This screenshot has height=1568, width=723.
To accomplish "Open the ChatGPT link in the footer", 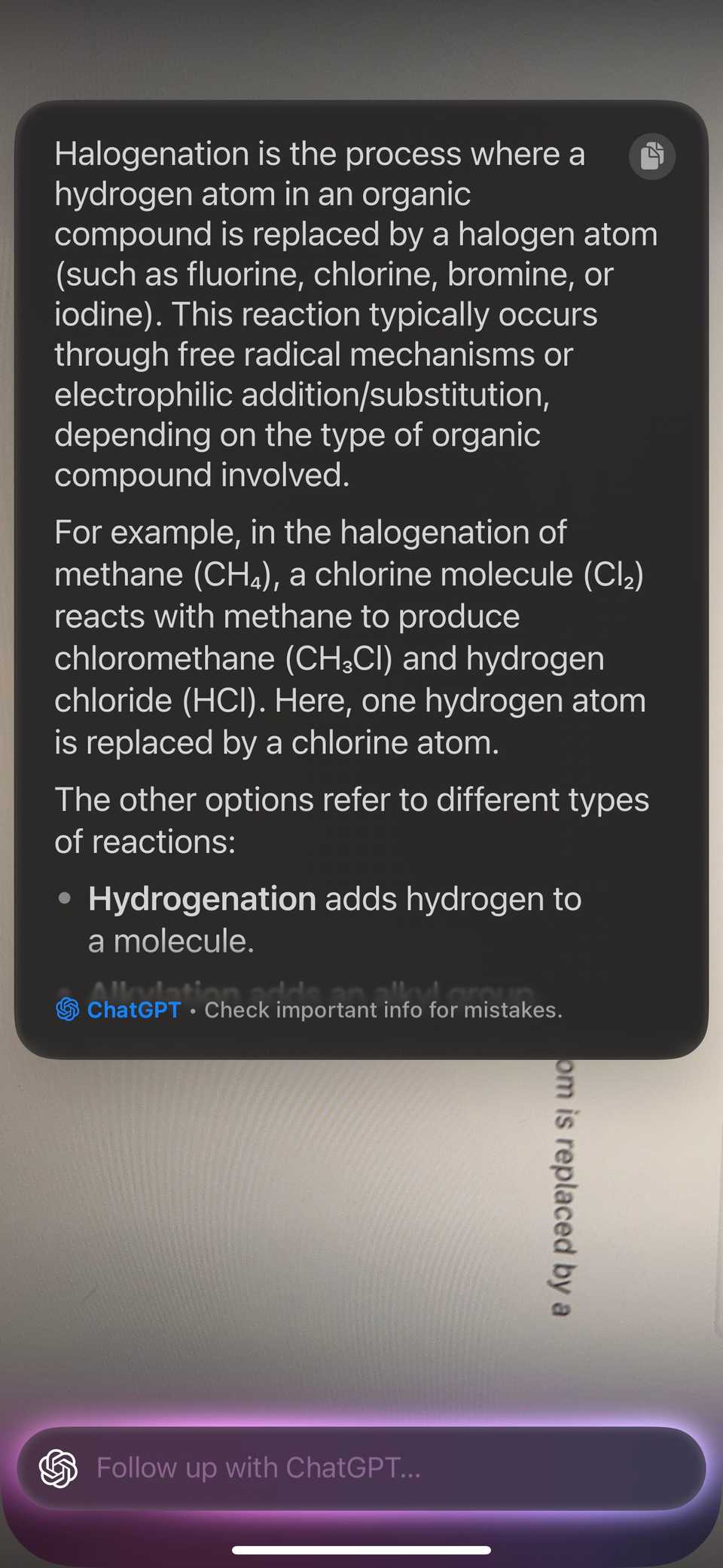I will (x=133, y=1010).
